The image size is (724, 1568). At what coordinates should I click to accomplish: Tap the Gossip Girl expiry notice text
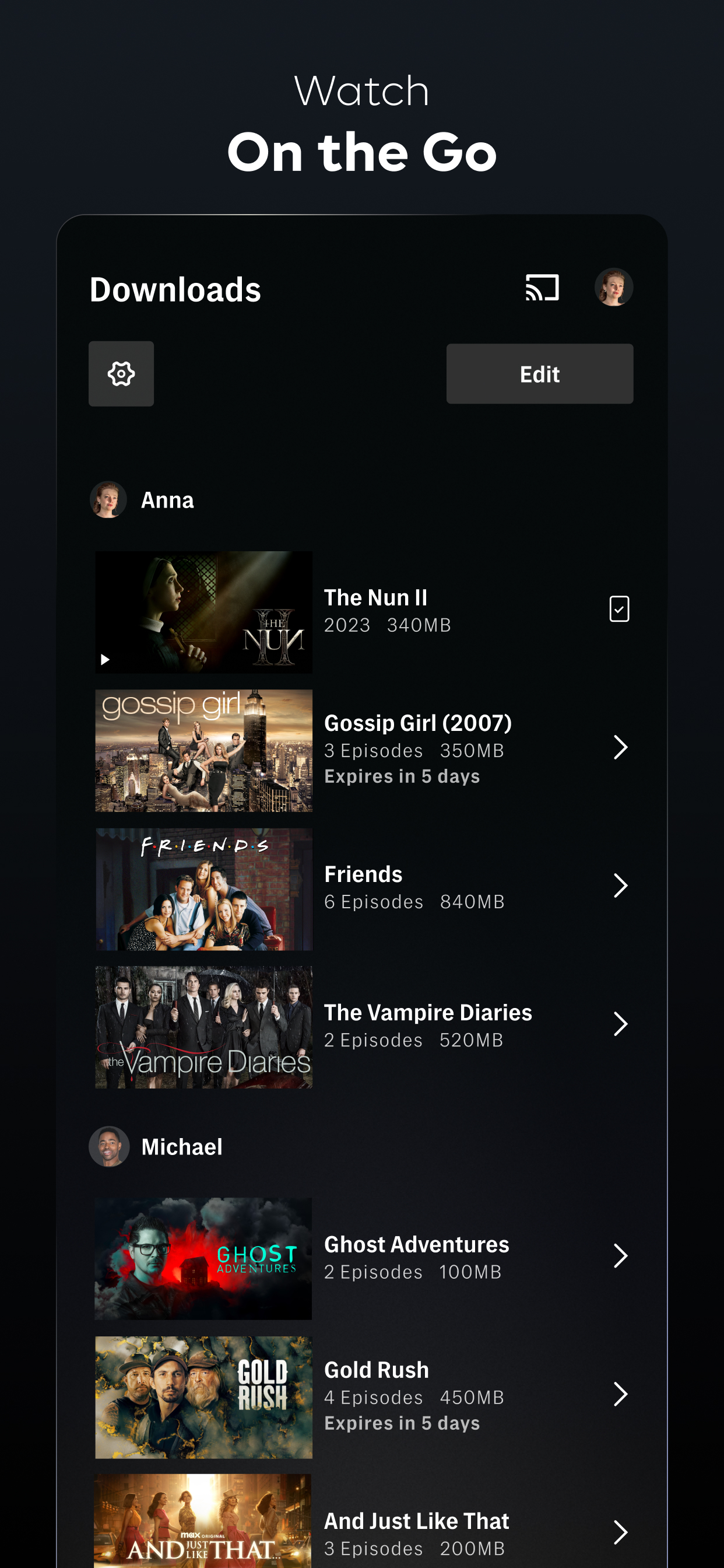402,775
